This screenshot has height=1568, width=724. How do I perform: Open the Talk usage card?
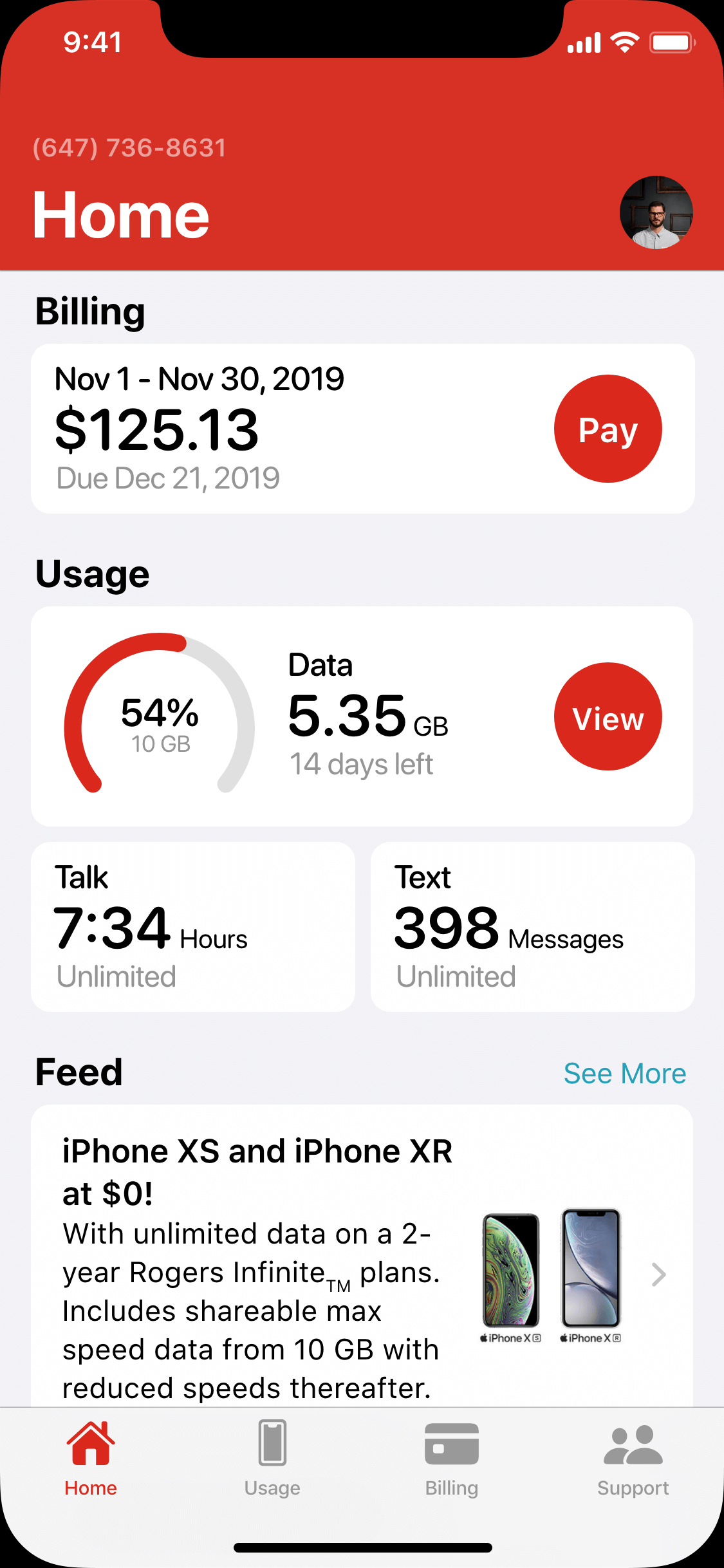(x=193, y=926)
